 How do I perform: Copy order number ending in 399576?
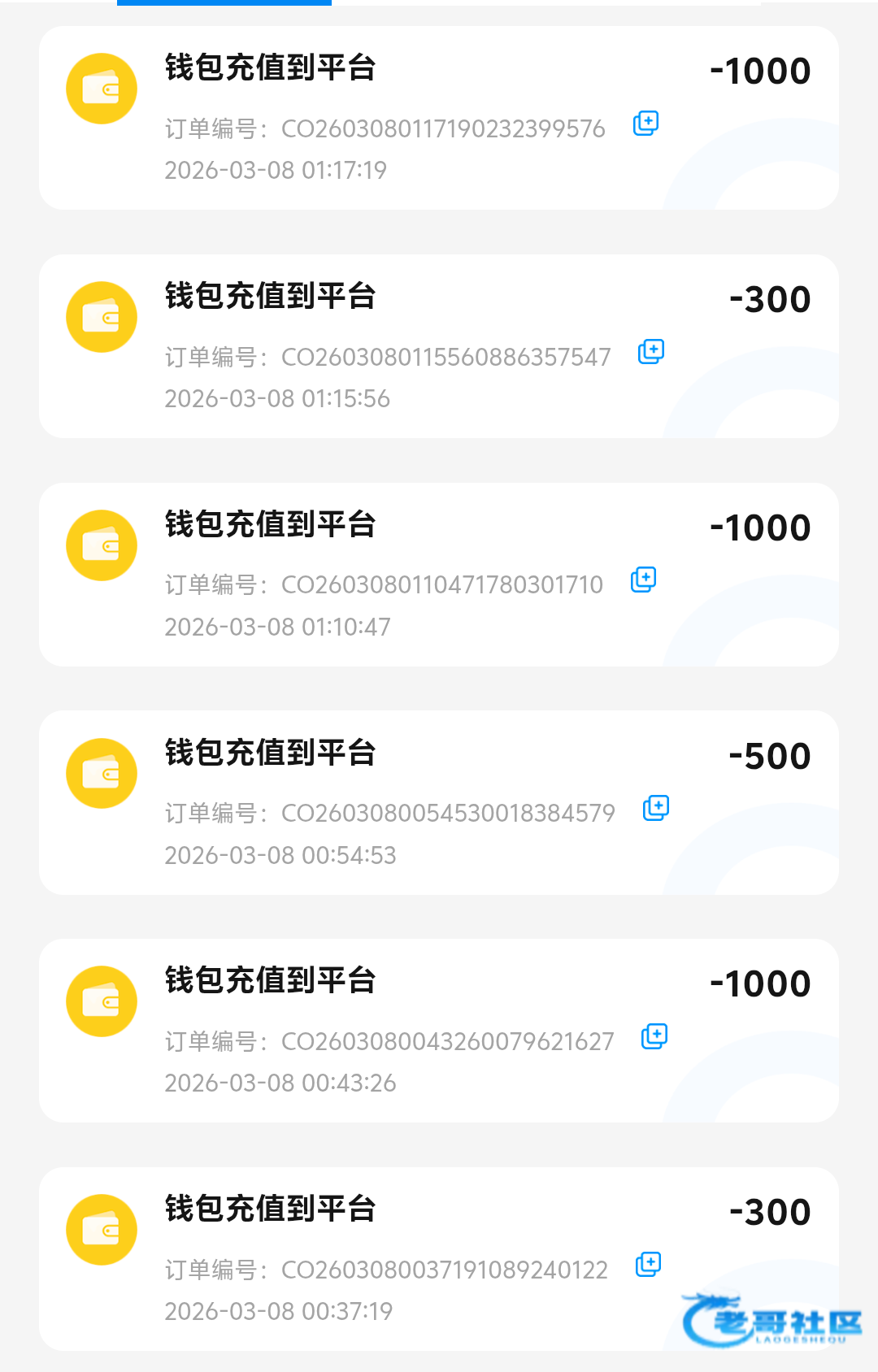[x=645, y=124]
